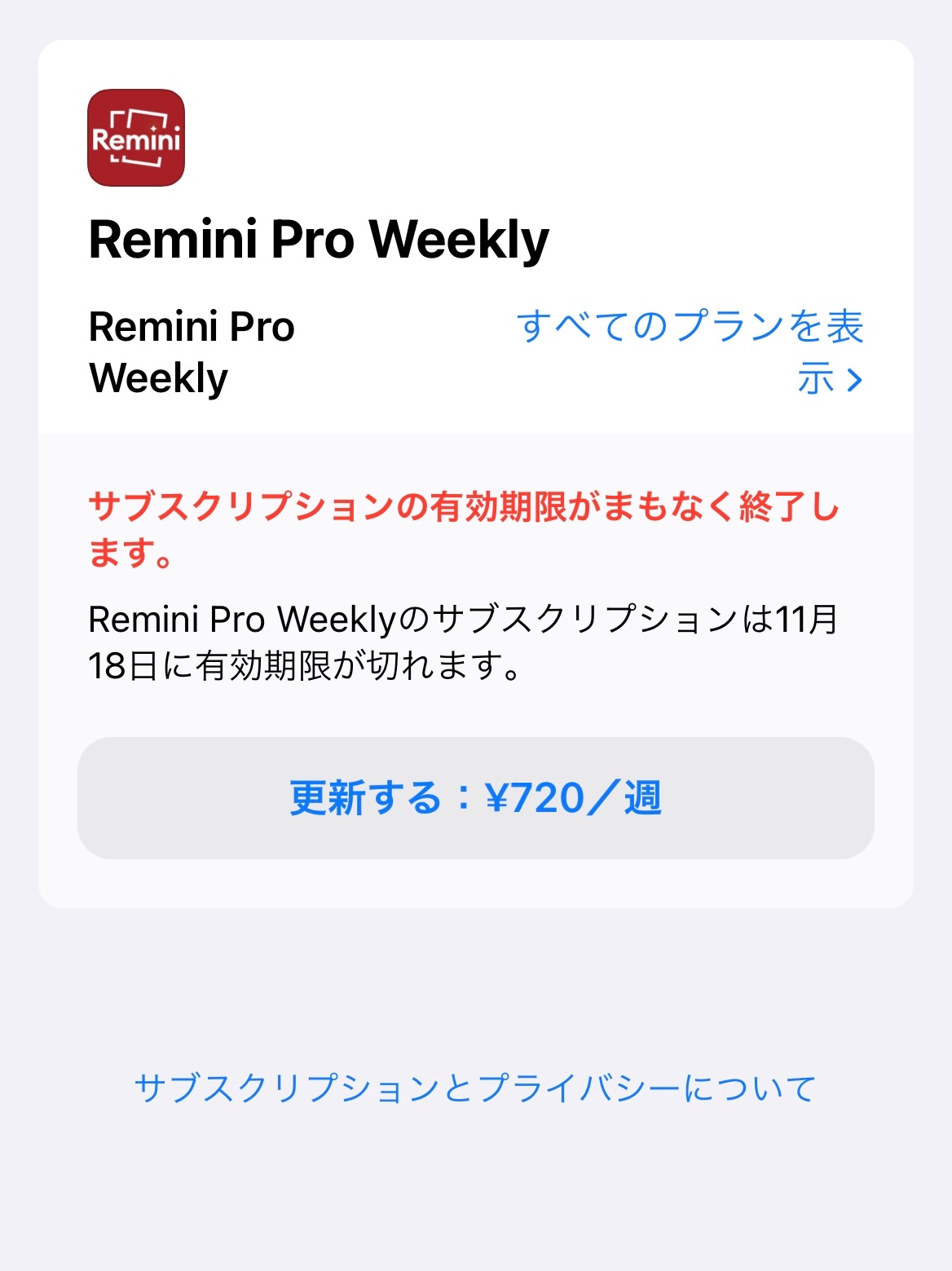Tap 更新する：¥720／週 button
This screenshot has width=952, height=1271.
coord(476,797)
